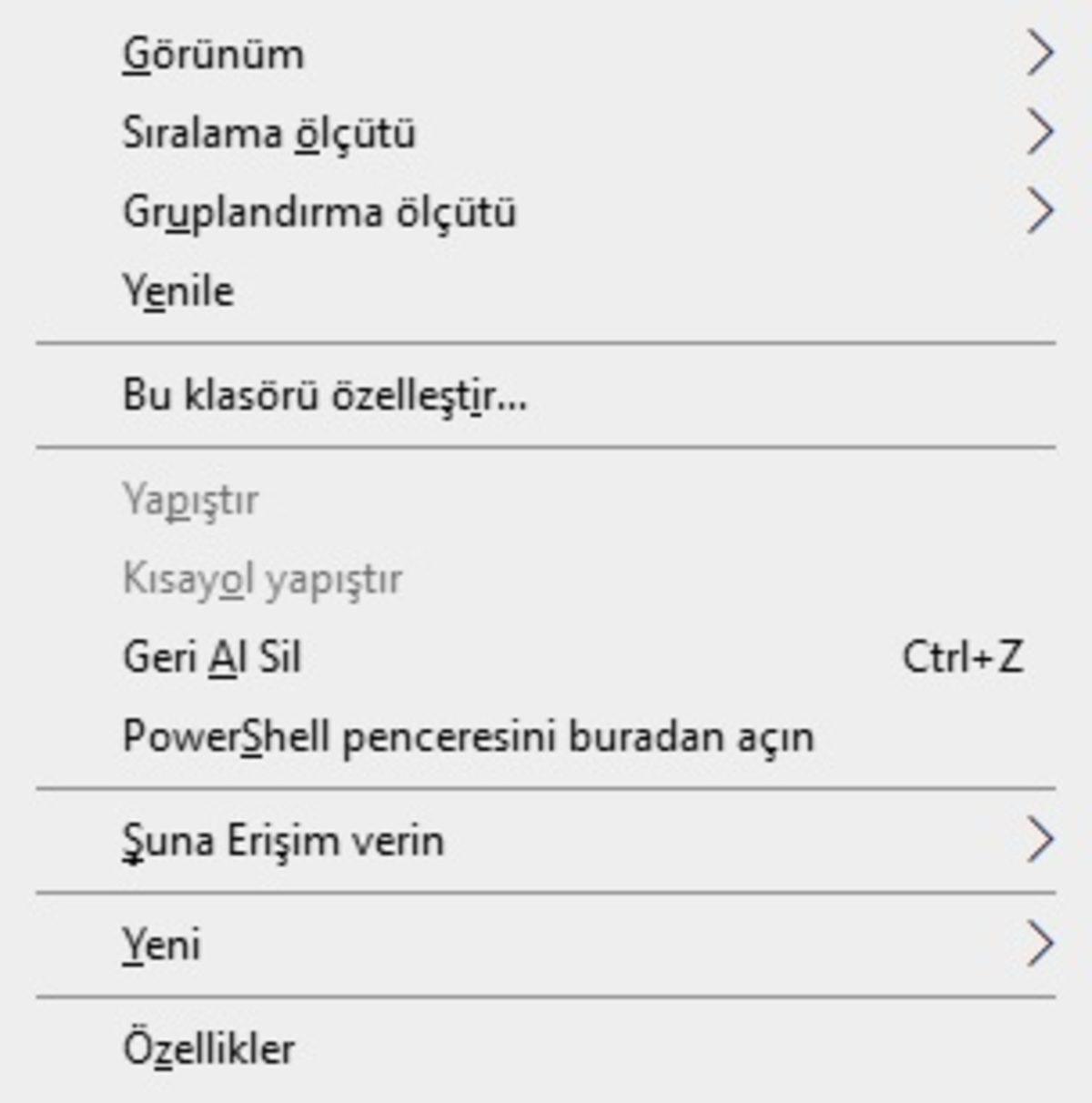Expand the Şuna Erişim verin chevron
The height and width of the screenshot is (1103, 1092).
[1040, 841]
